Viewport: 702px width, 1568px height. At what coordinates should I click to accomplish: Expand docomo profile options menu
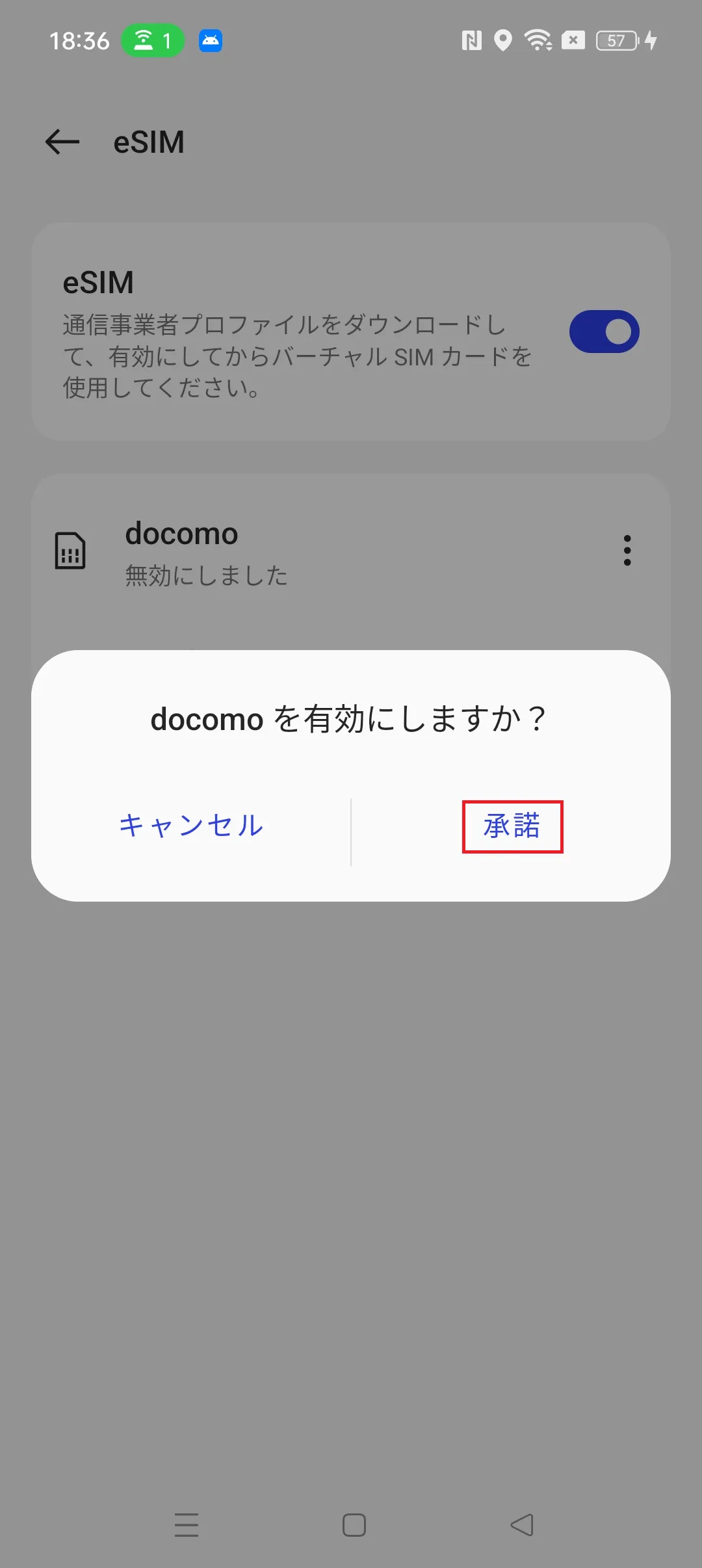click(627, 550)
